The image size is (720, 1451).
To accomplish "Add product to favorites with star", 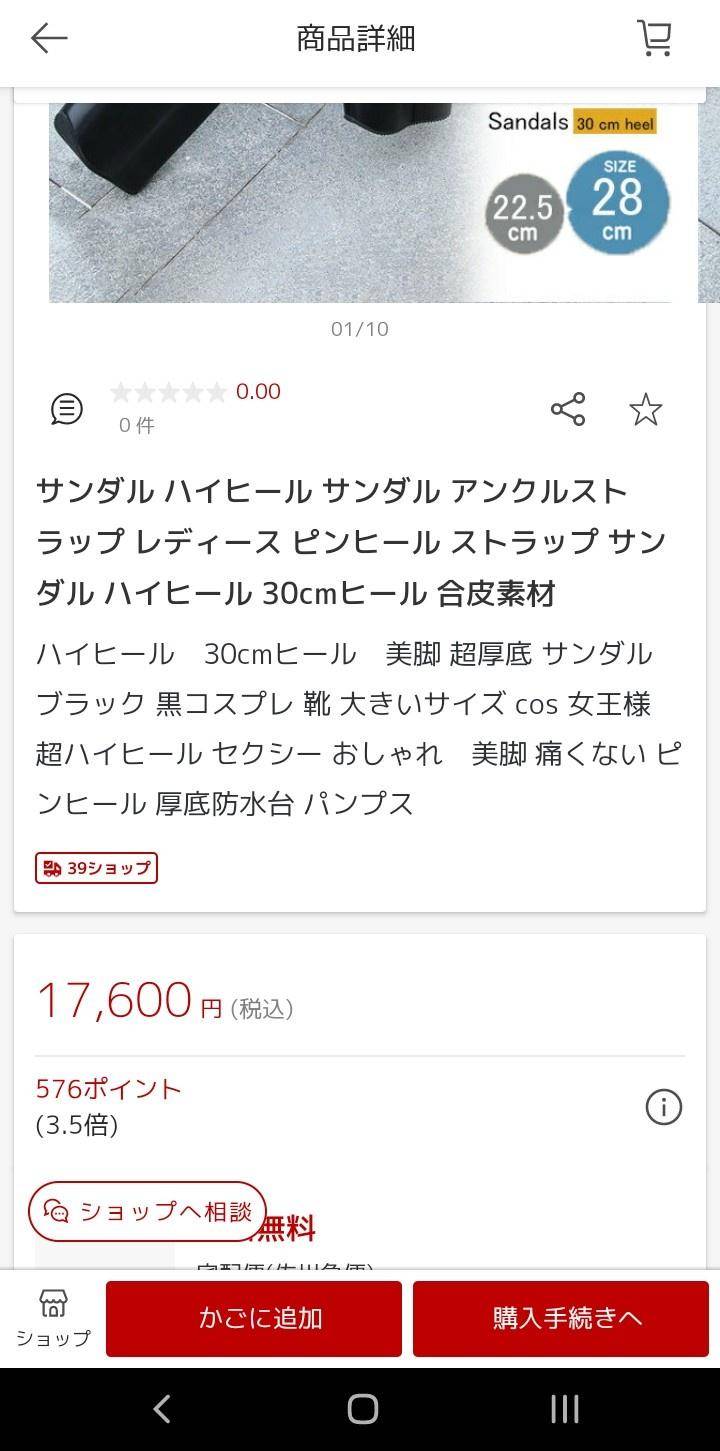I will (x=645, y=409).
